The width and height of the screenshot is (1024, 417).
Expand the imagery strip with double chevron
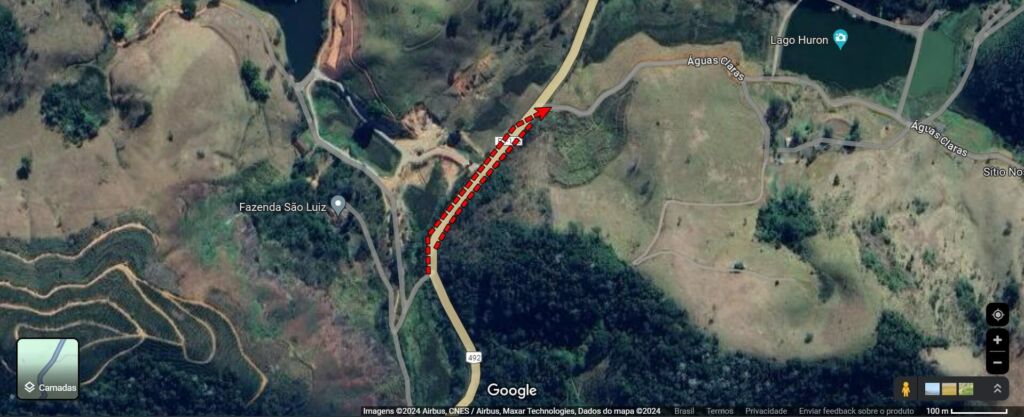(997, 389)
